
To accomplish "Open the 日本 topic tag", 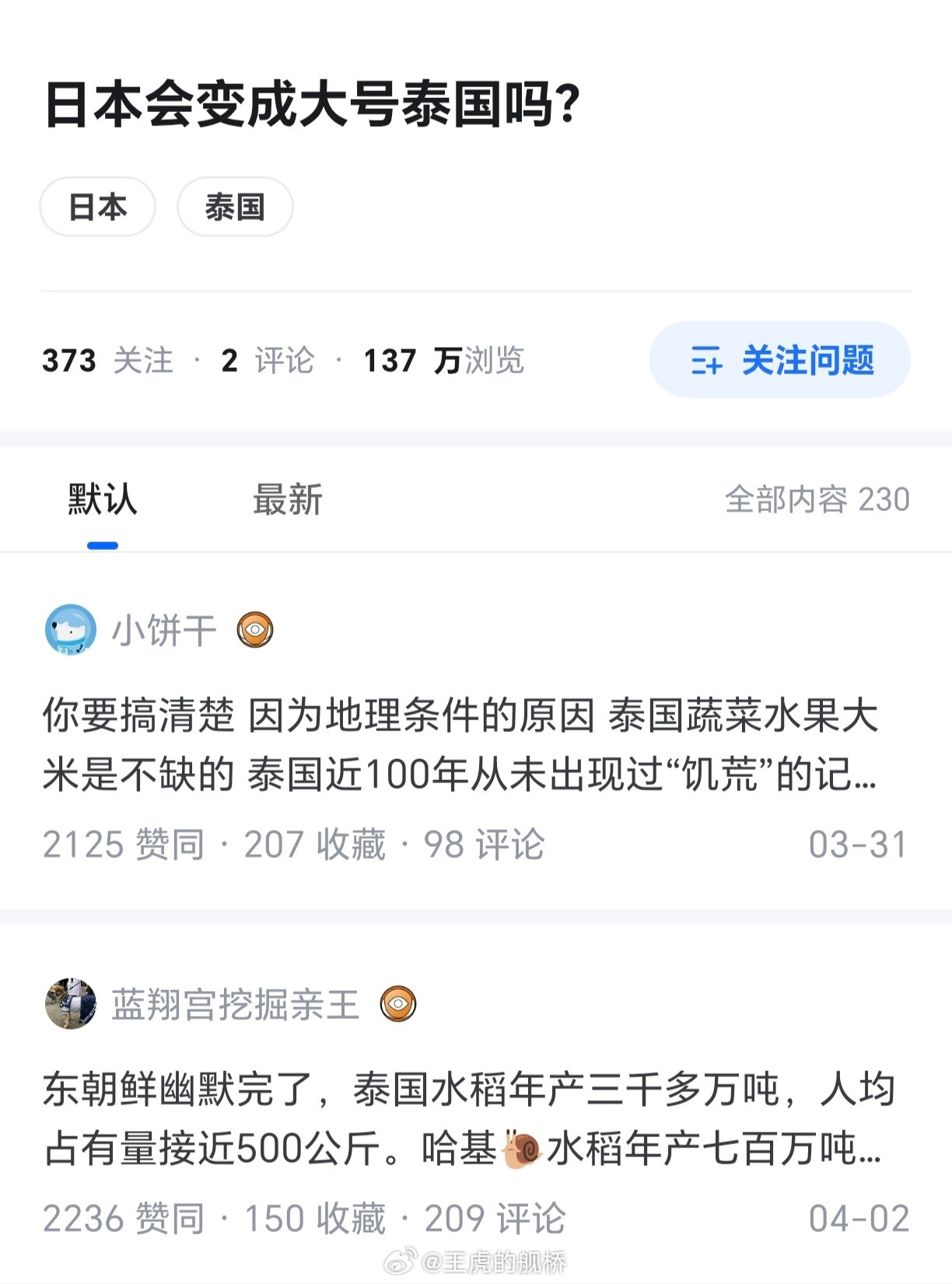I will (x=96, y=205).
